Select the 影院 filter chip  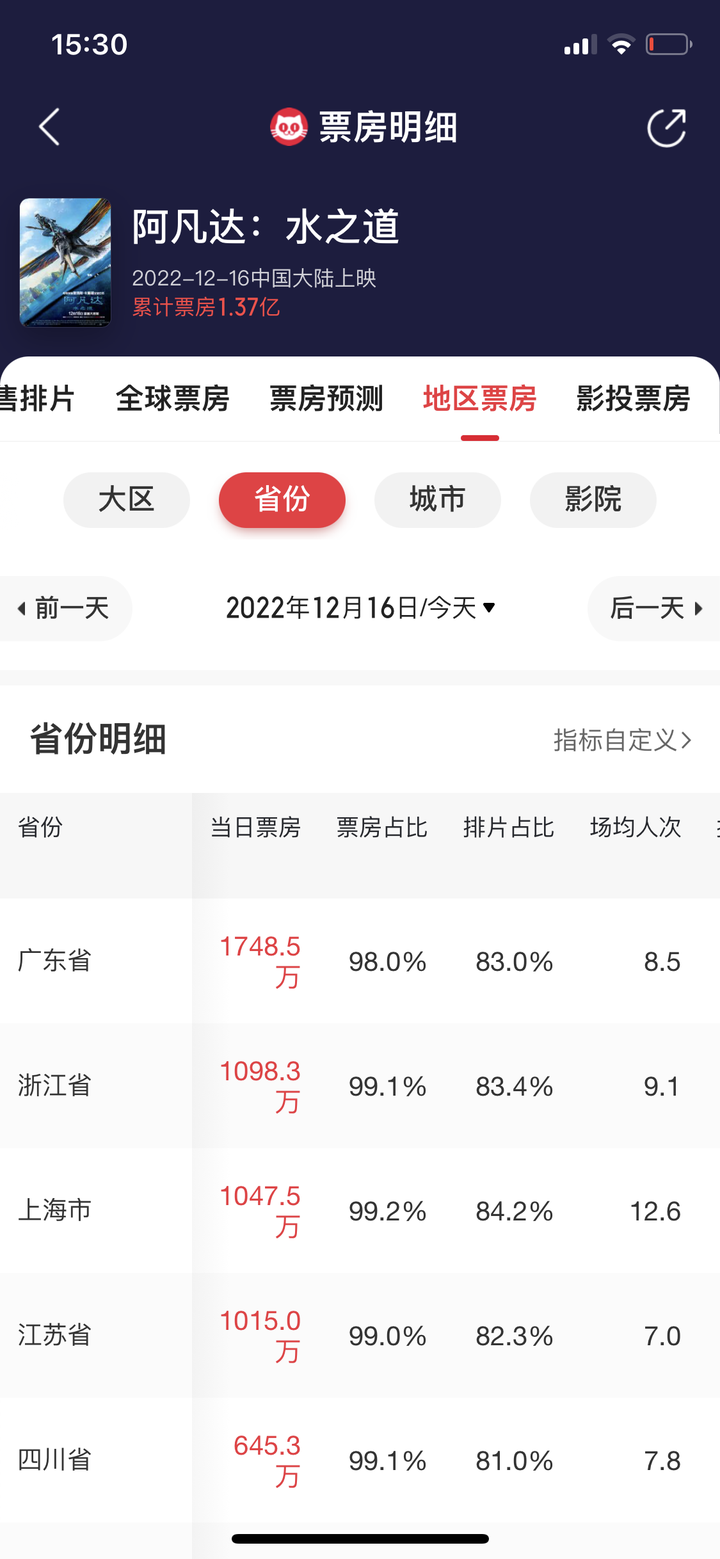point(593,499)
